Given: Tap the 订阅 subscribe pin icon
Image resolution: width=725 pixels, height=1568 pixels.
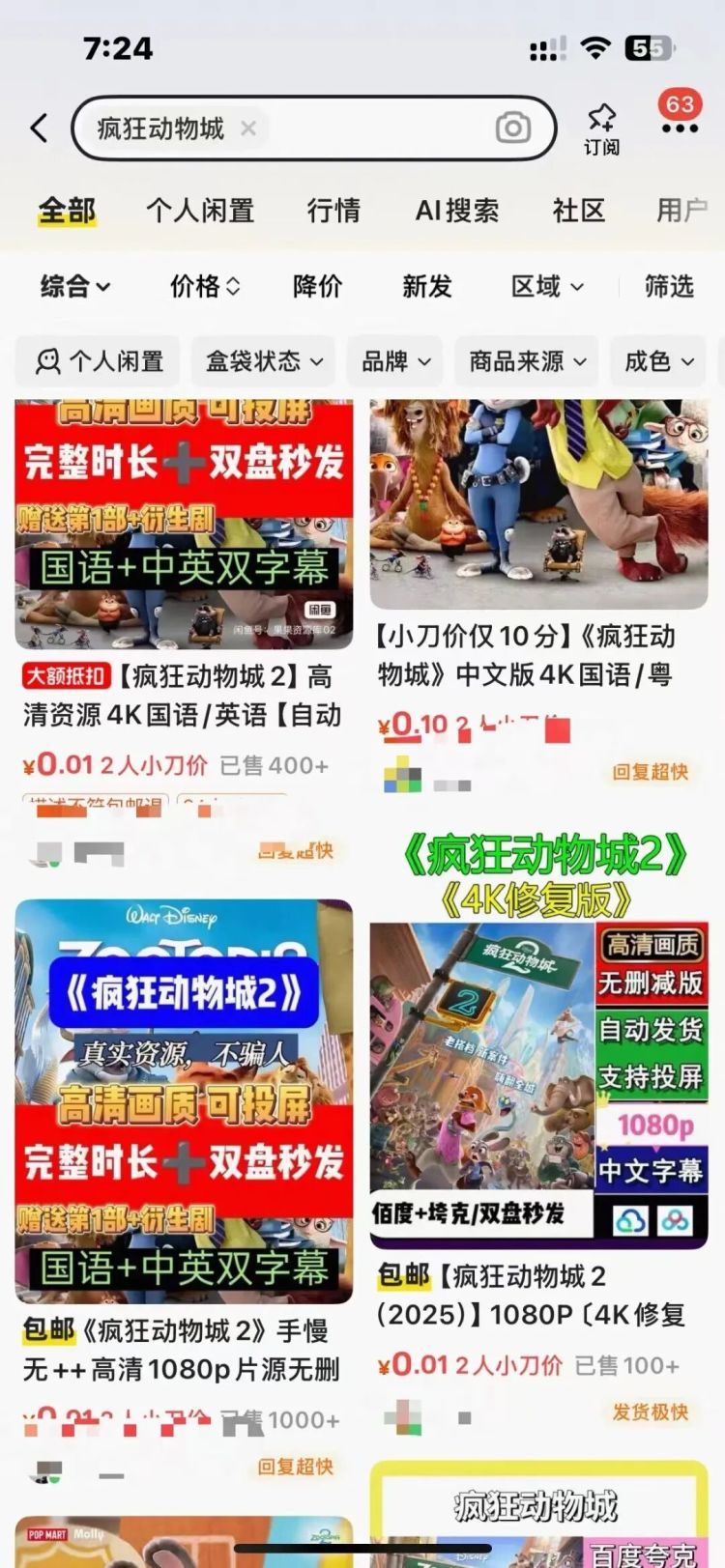Looking at the screenshot, I should point(600,124).
